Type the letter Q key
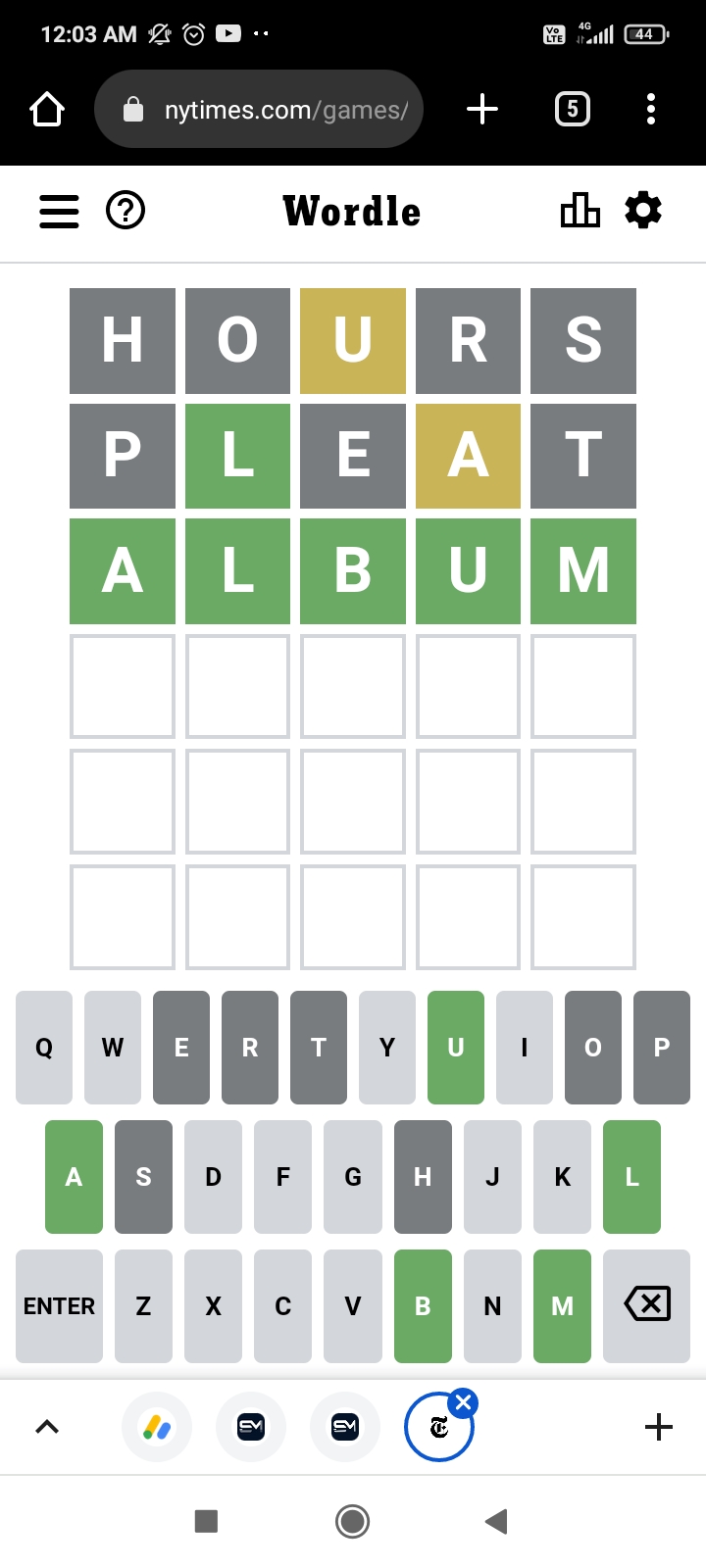This screenshot has width=706, height=1568. click(44, 1048)
